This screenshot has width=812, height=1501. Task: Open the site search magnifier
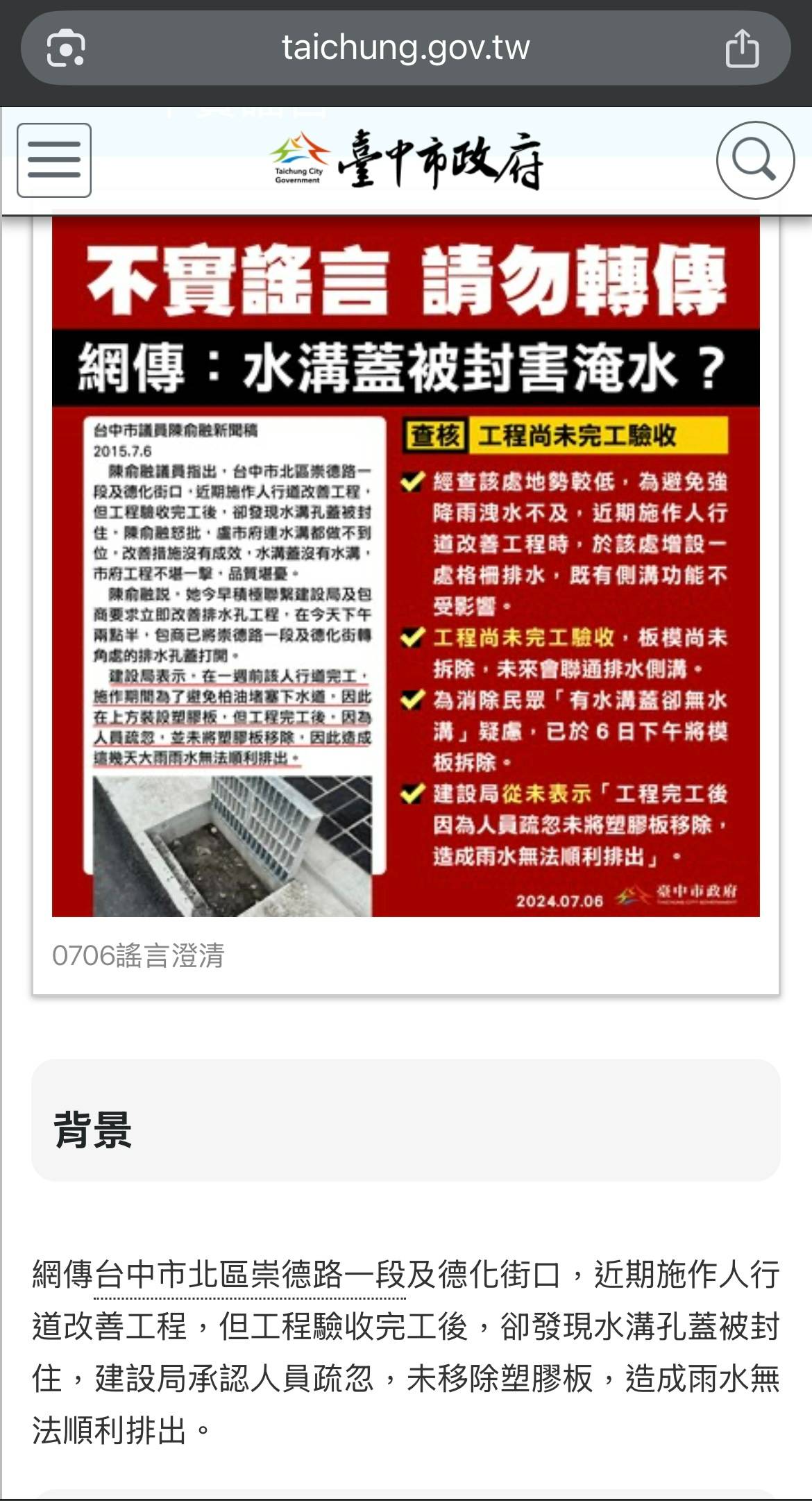[754, 160]
